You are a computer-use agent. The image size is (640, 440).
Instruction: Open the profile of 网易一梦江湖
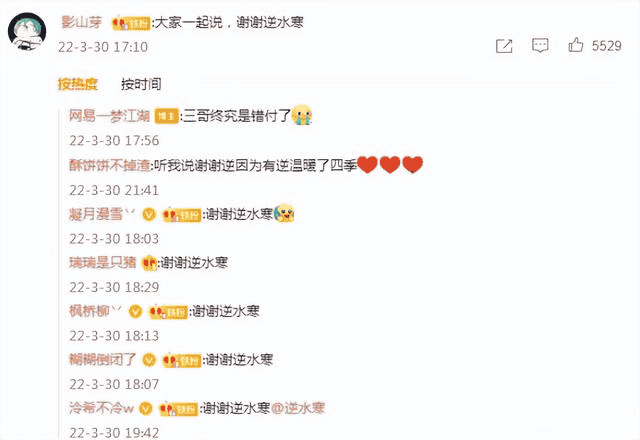108,116
